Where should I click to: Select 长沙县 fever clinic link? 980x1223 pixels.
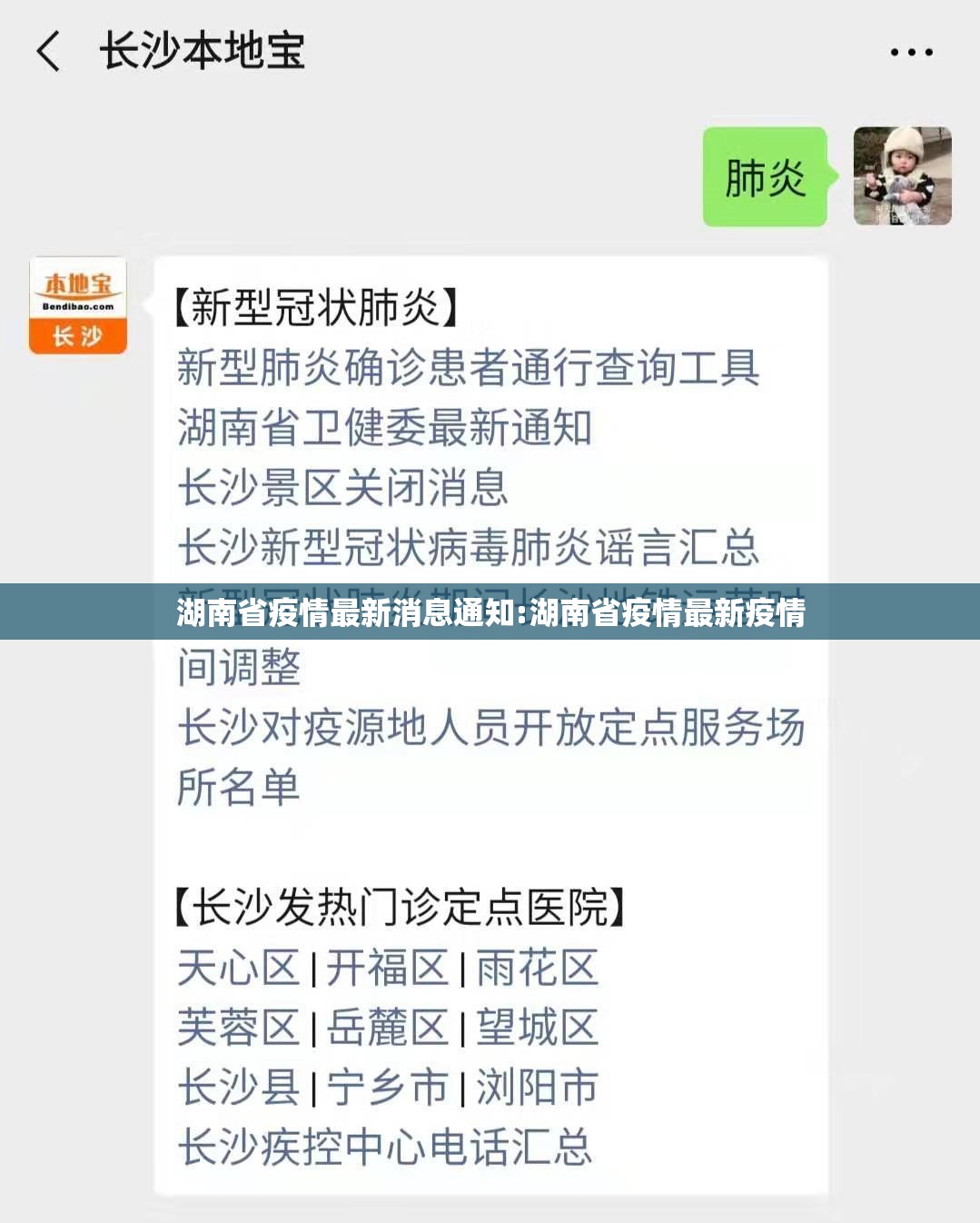coord(238,1088)
